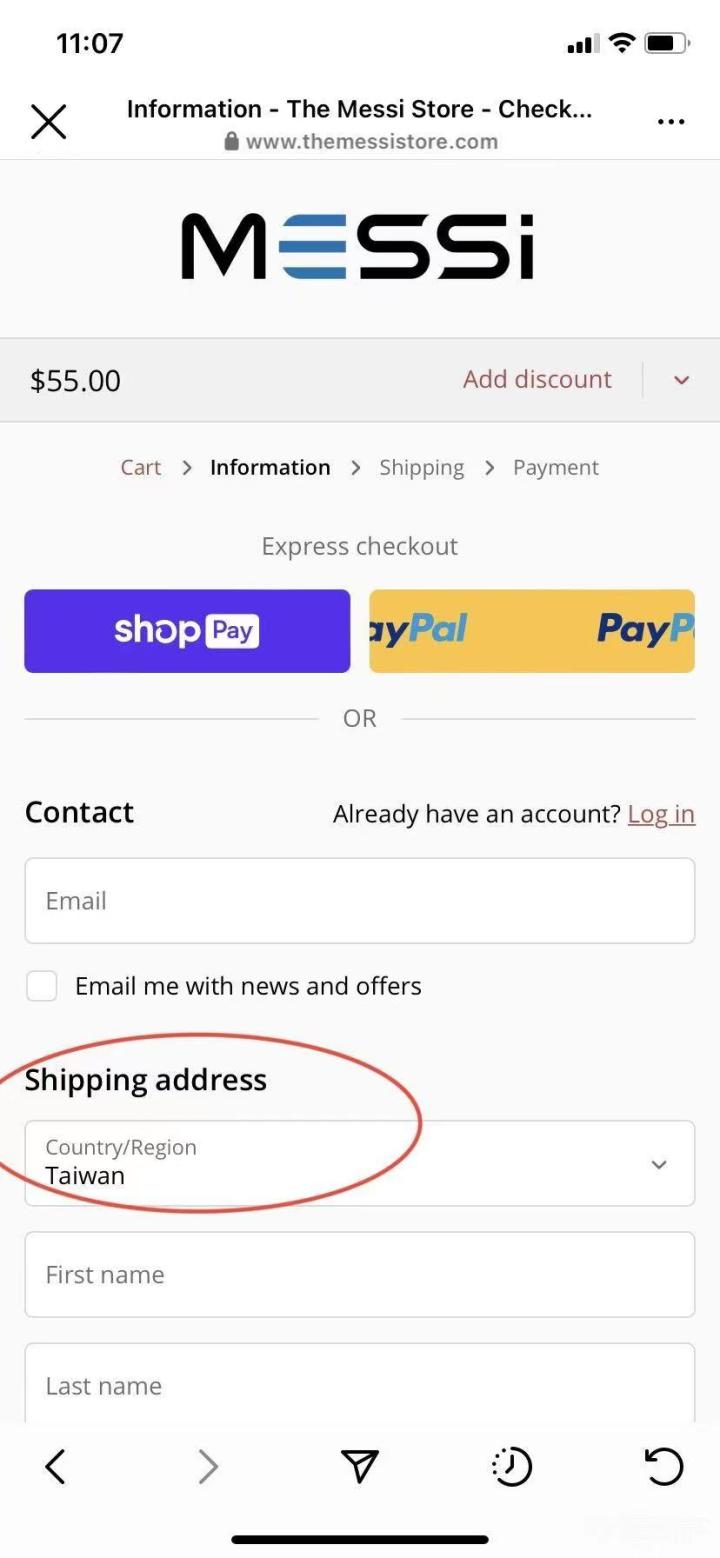The height and width of the screenshot is (1558, 720).
Task: Close the in-app browser
Action: click(x=48, y=122)
